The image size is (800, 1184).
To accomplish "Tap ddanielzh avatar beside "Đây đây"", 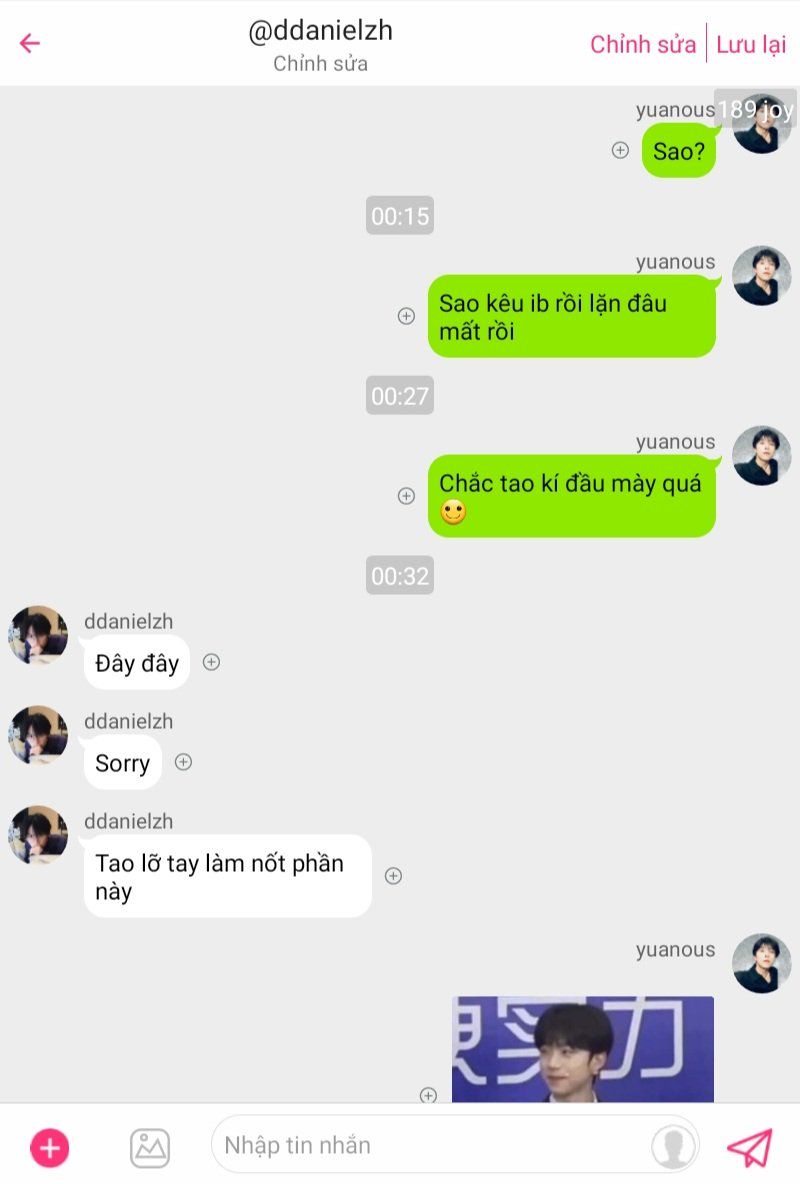I will coord(38,635).
